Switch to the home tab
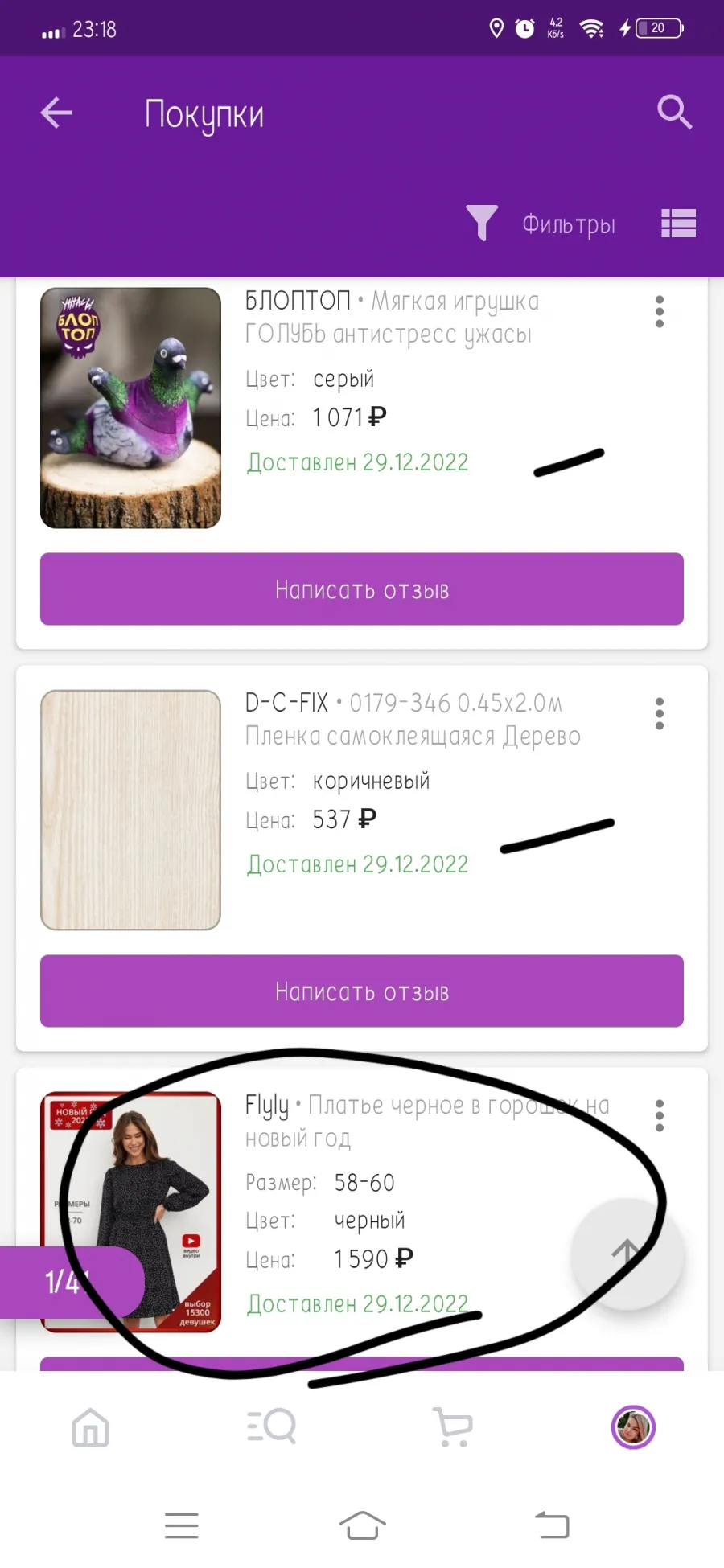724x1568 pixels. point(90,1428)
